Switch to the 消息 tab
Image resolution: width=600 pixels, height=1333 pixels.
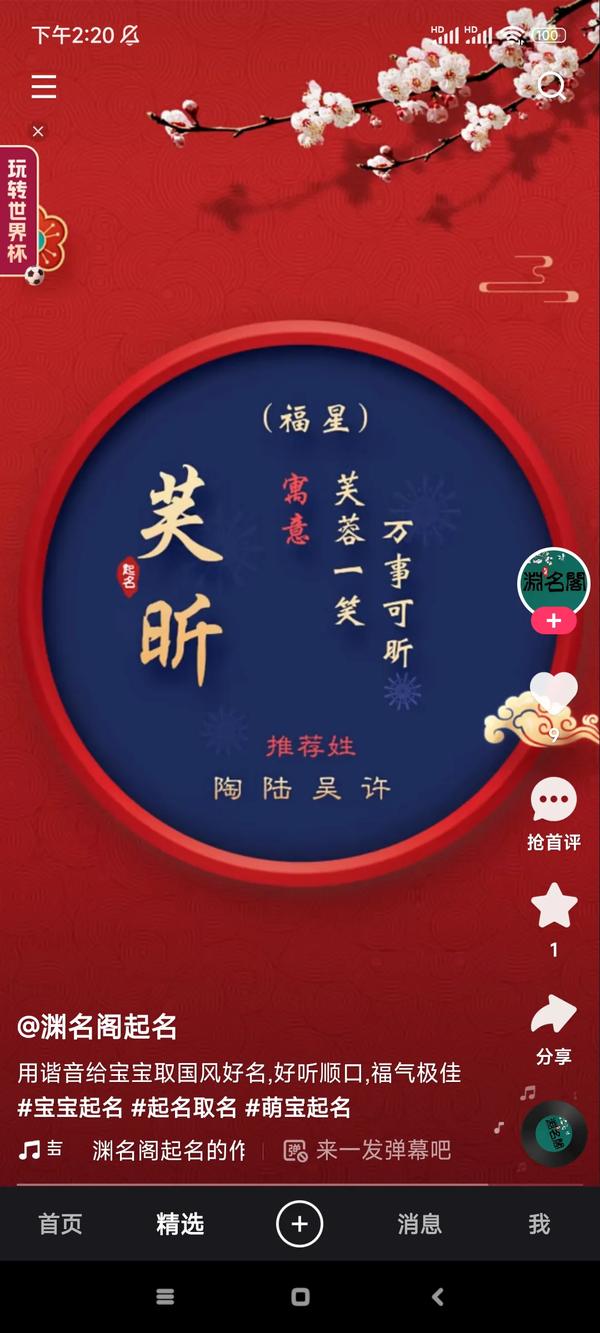(x=419, y=1224)
